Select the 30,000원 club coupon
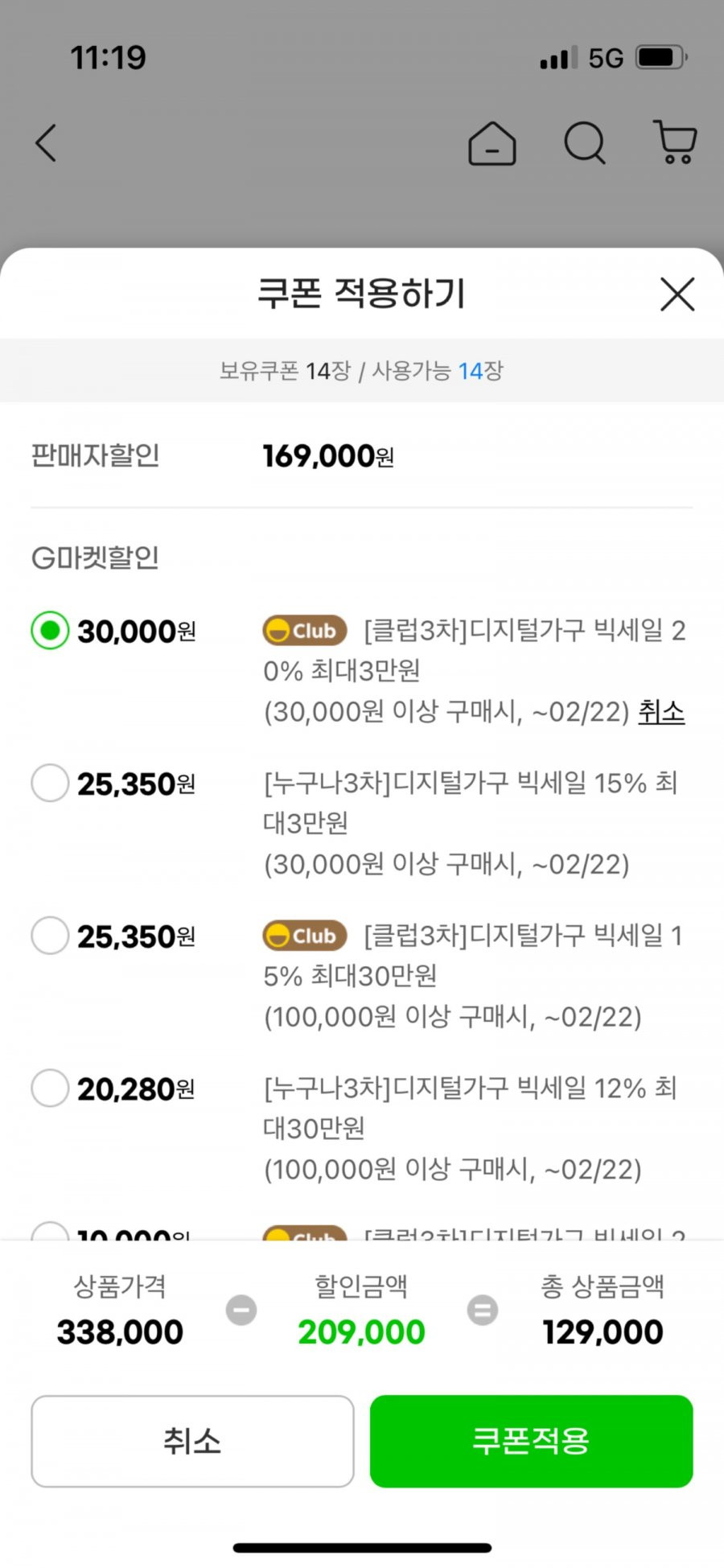Image resolution: width=724 pixels, height=1568 pixels. (x=50, y=630)
